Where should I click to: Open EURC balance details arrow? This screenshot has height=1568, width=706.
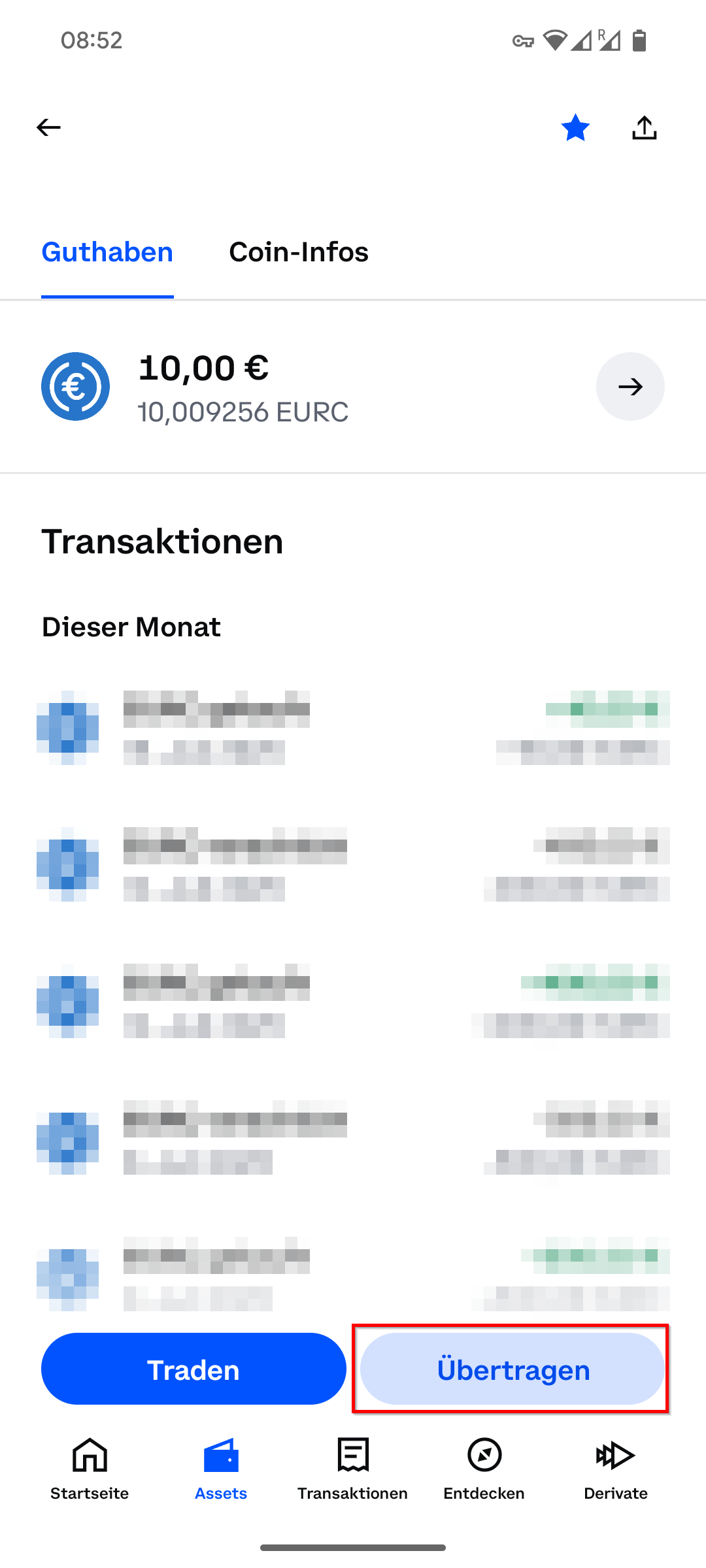[630, 387]
